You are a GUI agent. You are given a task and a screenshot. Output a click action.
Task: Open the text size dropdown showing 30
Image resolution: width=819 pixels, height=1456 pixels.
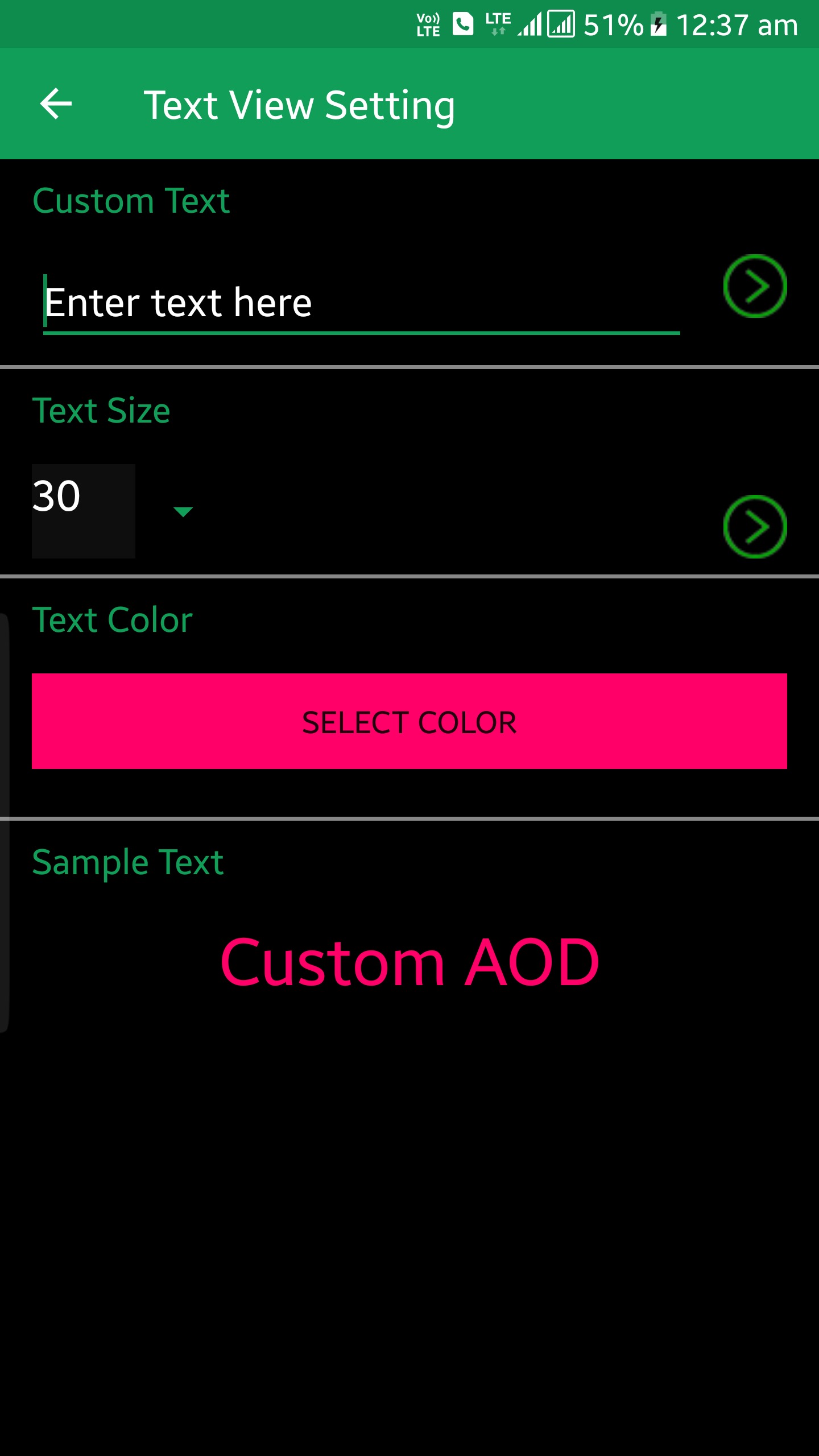(113, 511)
